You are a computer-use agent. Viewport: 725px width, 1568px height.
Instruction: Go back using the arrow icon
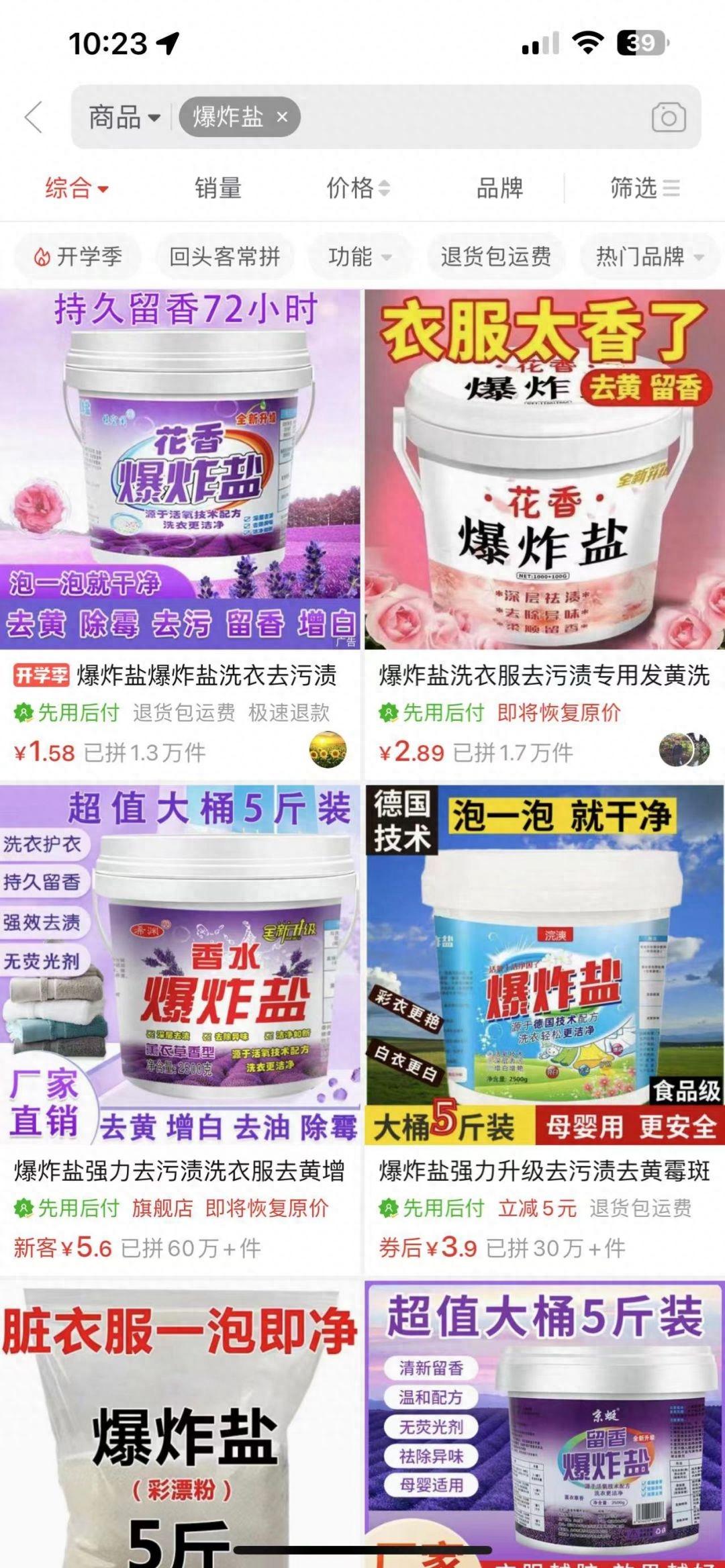34,117
